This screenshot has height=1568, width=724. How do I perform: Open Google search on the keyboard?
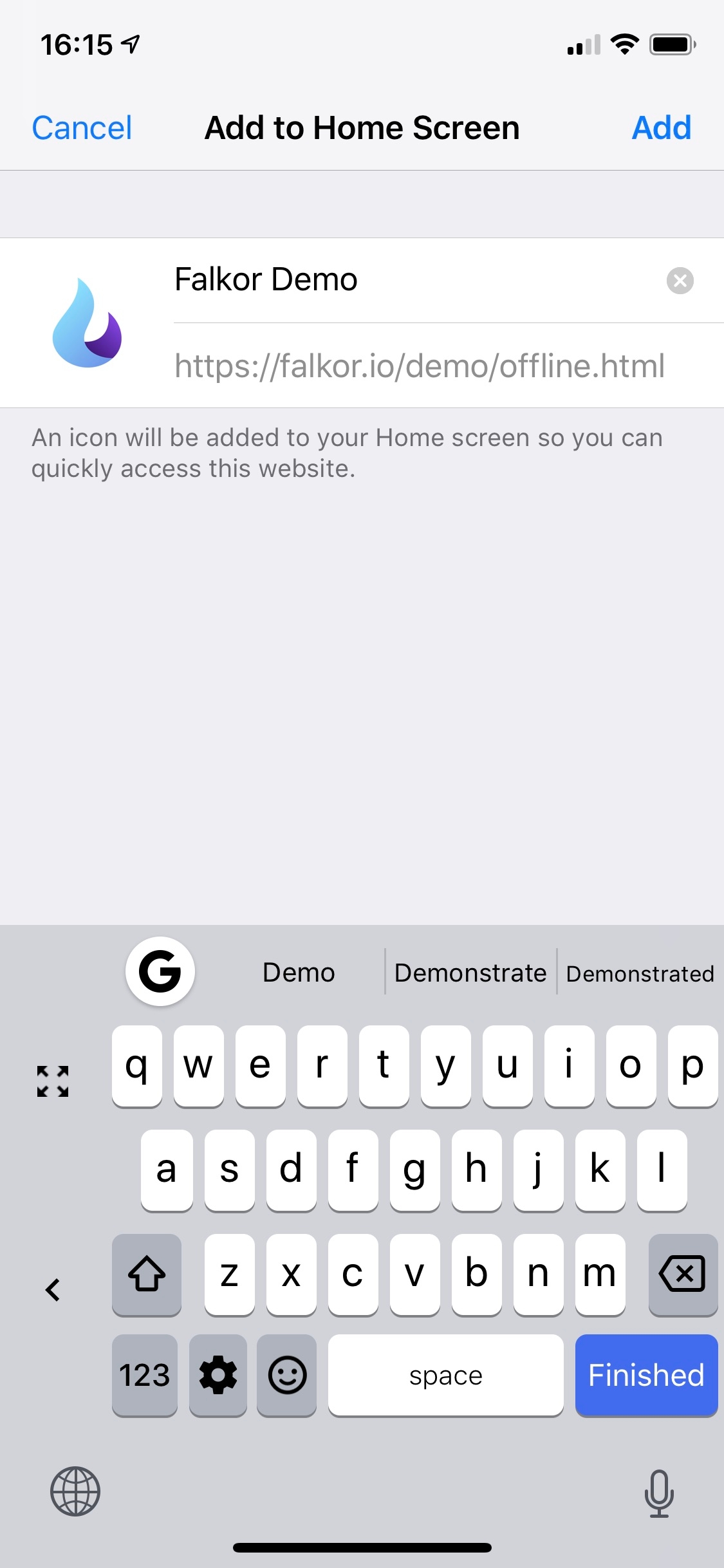160,971
